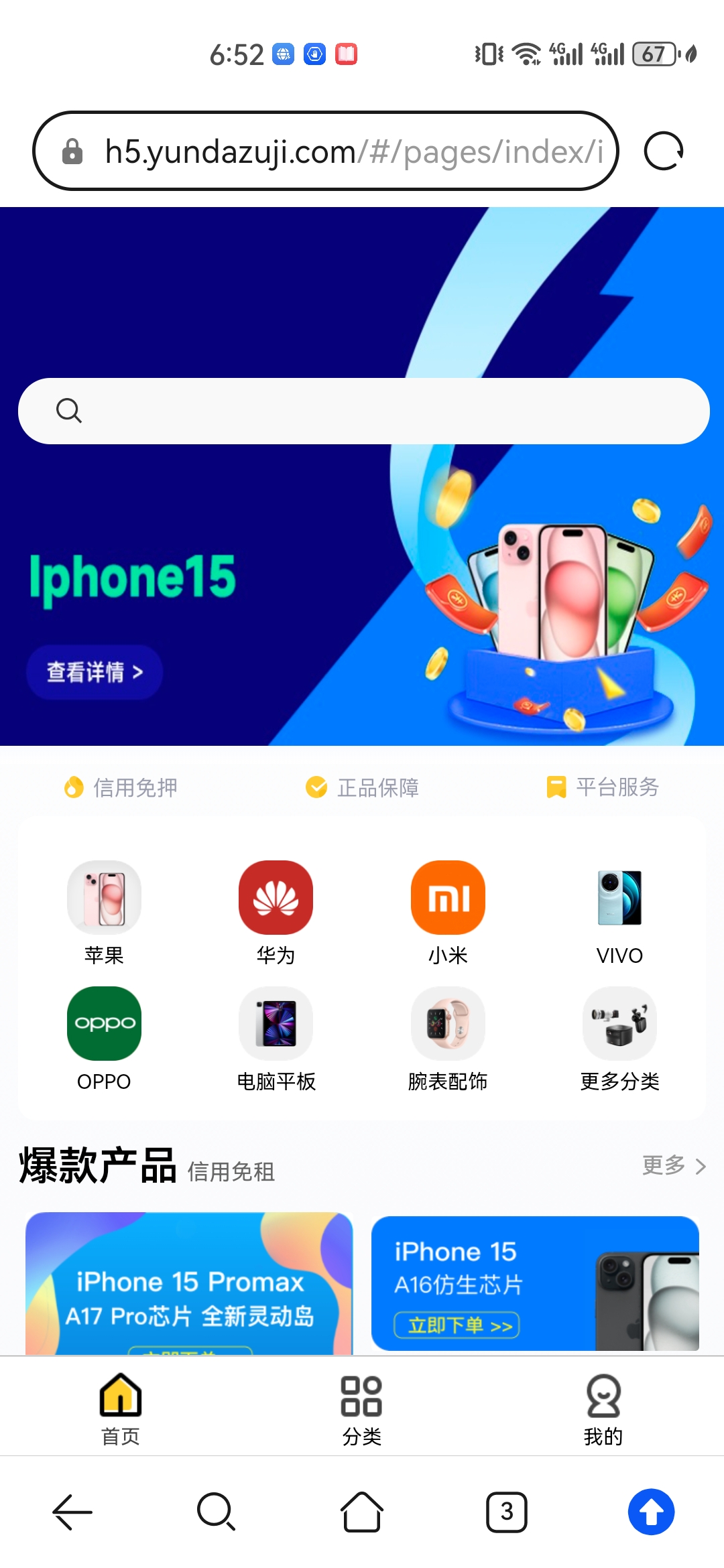724x1568 pixels.
Task: Open the product search box
Action: 363,411
